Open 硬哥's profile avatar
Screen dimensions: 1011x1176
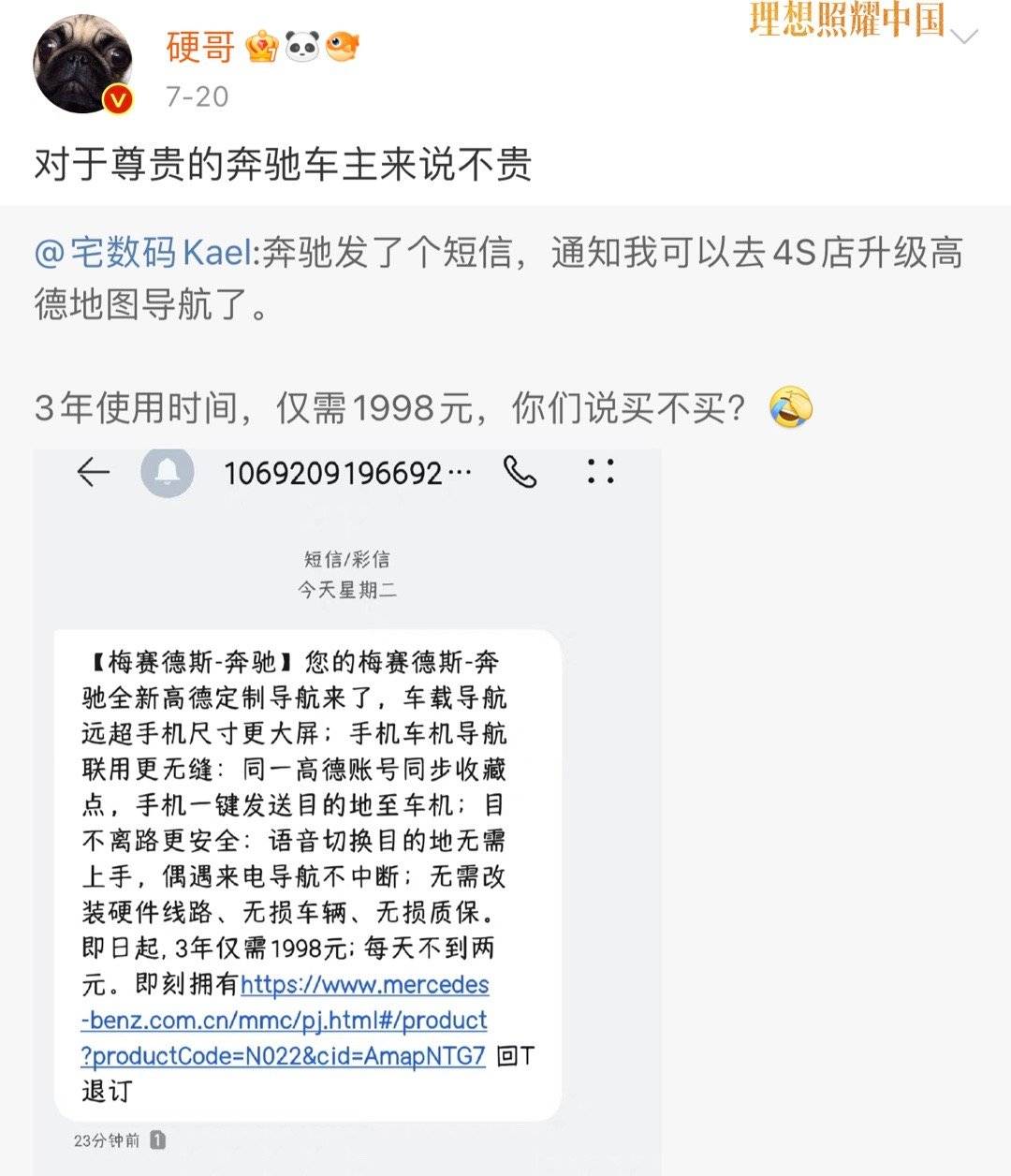[x=83, y=63]
